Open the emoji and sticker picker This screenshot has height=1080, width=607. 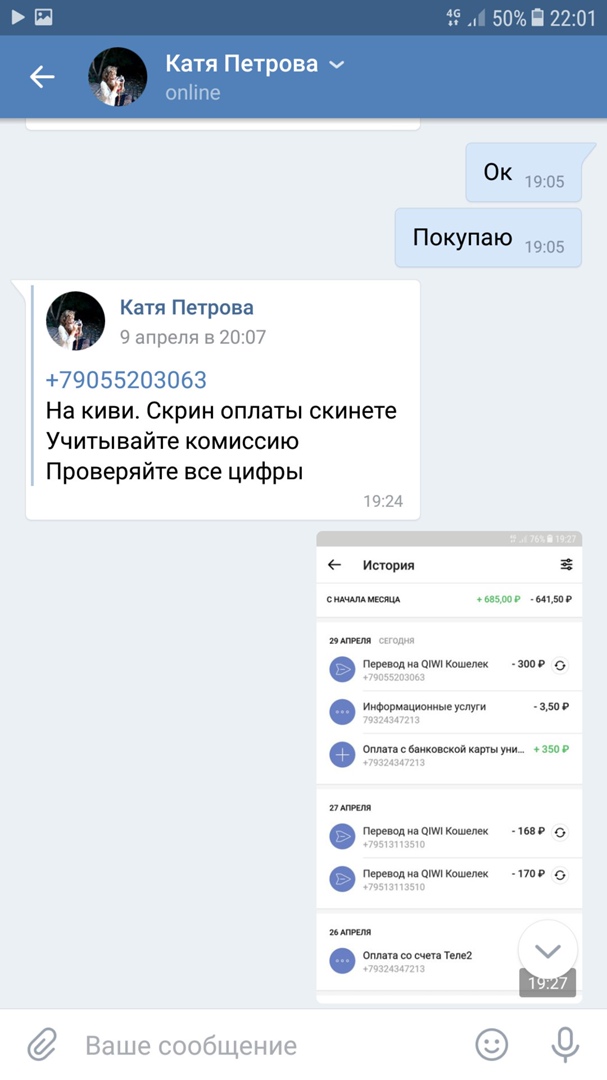(491, 1046)
